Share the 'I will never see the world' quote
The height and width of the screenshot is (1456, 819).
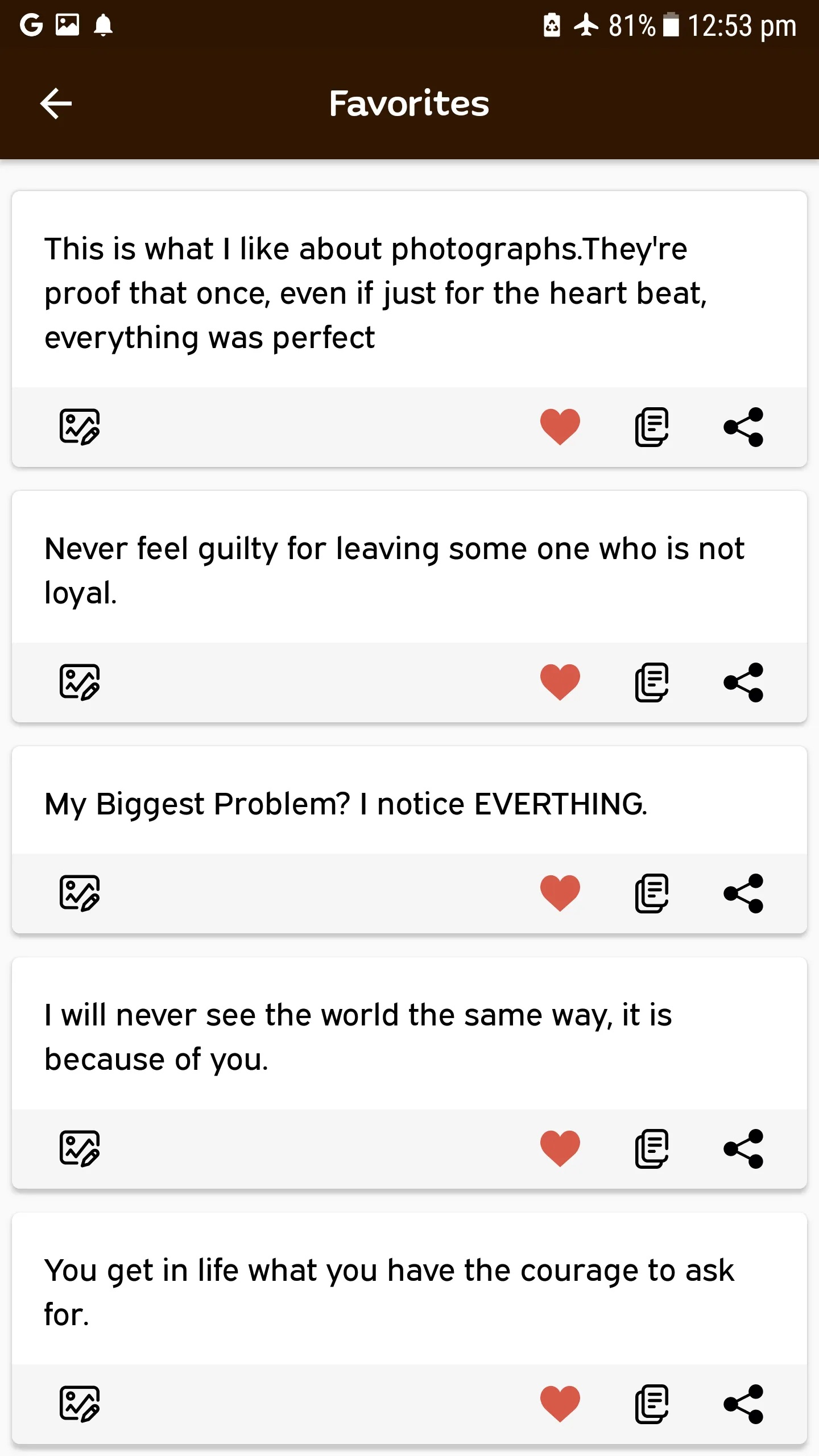tap(743, 1149)
